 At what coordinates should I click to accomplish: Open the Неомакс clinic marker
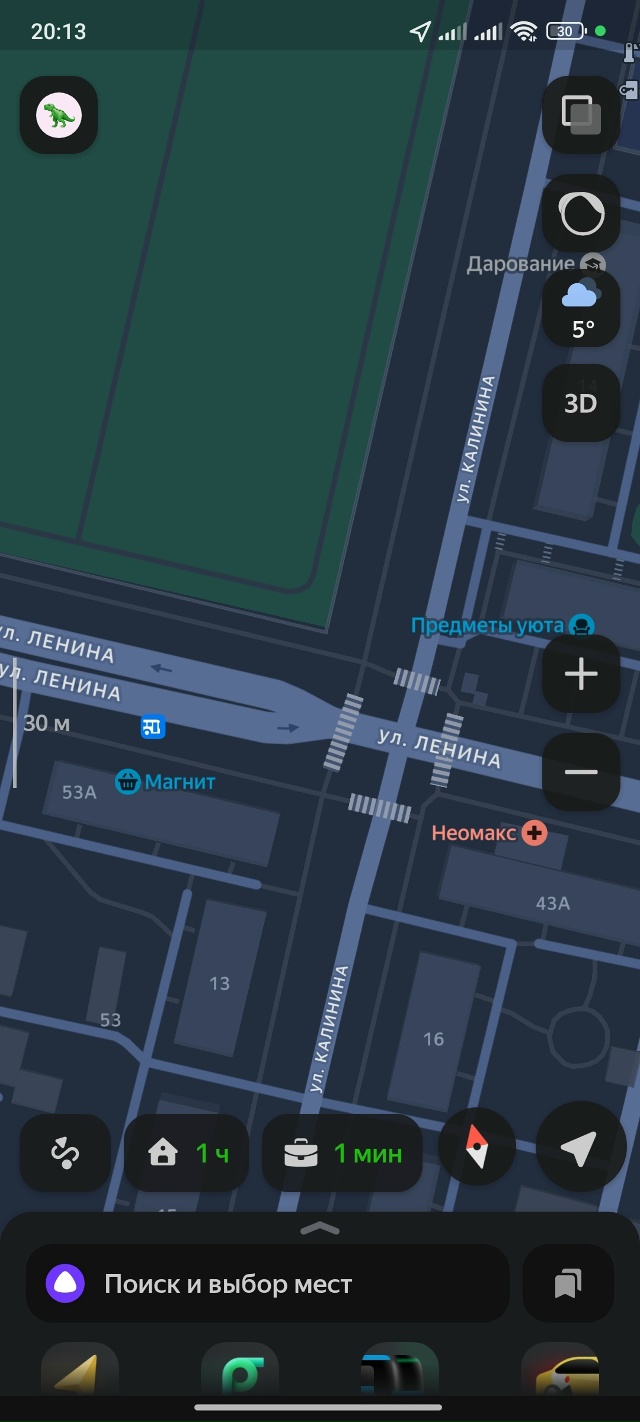tap(535, 832)
